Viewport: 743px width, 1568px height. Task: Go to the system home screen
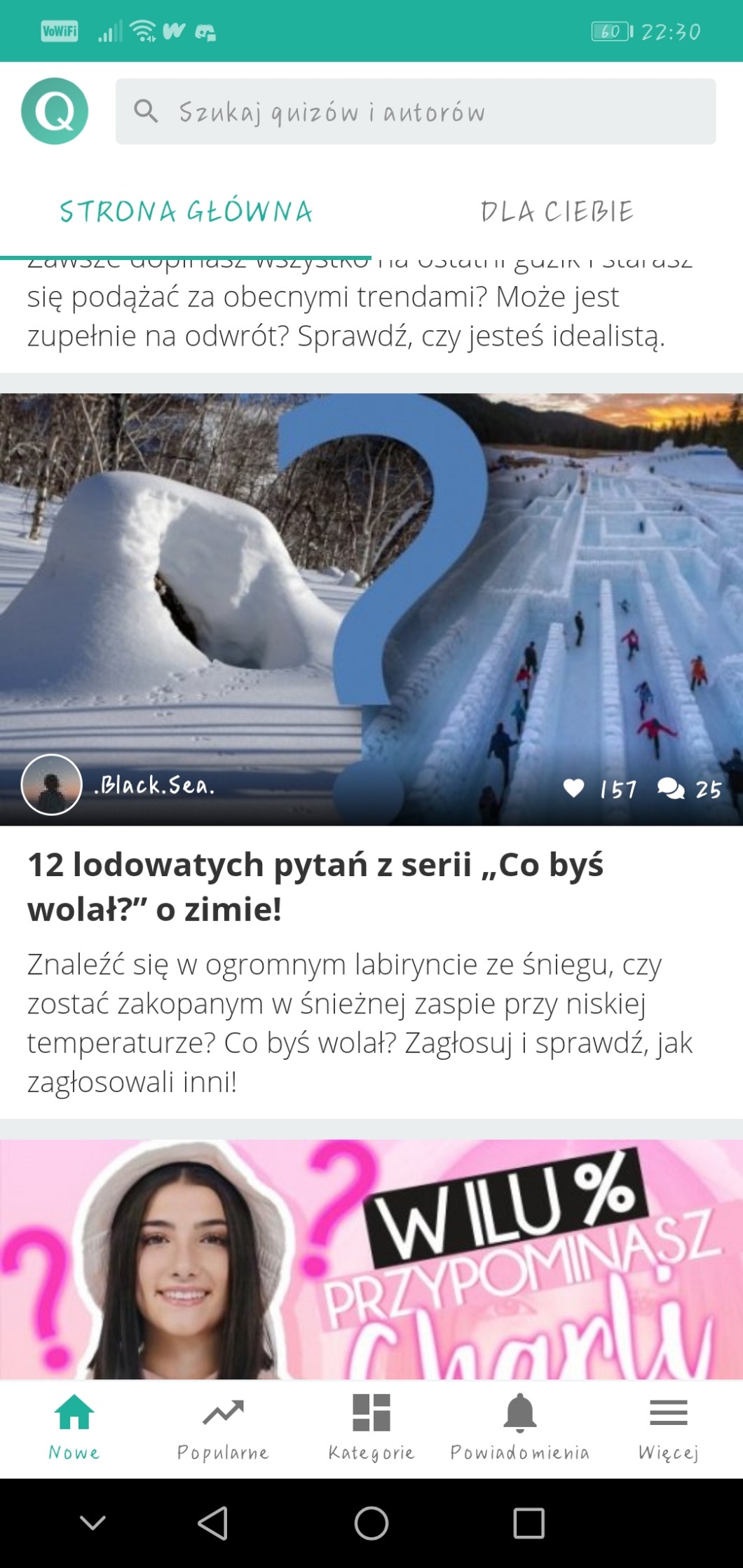[371, 1523]
